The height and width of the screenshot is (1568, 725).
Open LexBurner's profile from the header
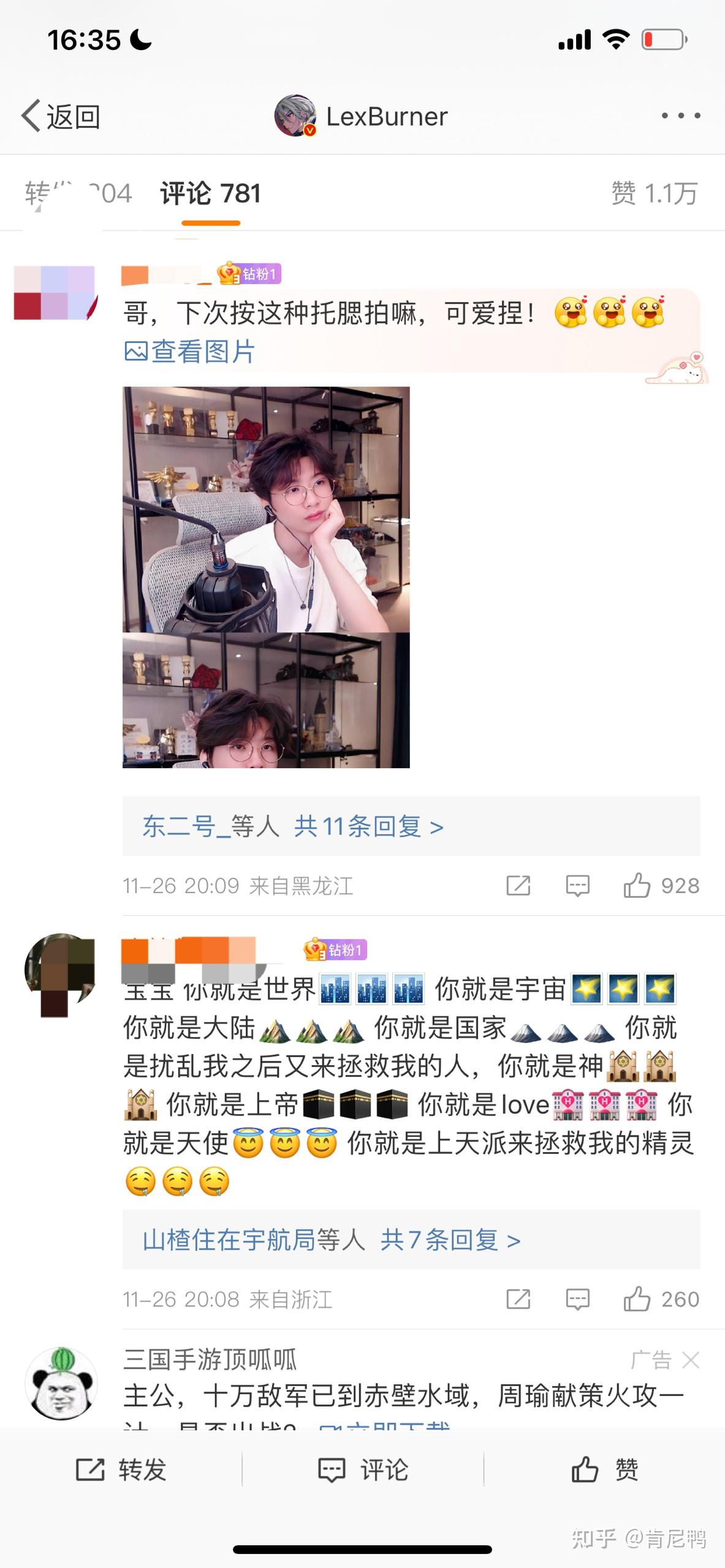(361, 116)
